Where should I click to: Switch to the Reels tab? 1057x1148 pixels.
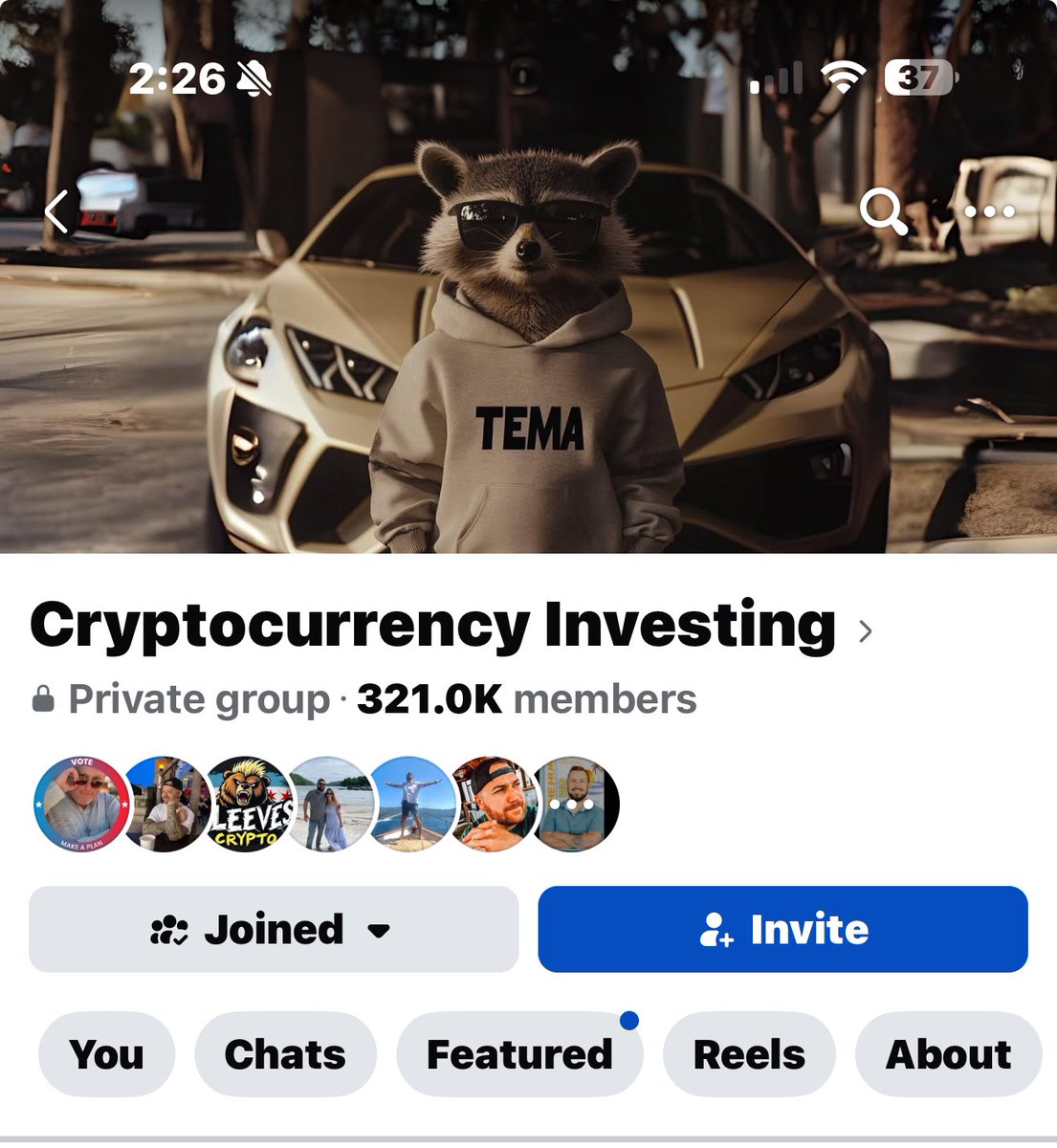pyautogui.click(x=749, y=1055)
